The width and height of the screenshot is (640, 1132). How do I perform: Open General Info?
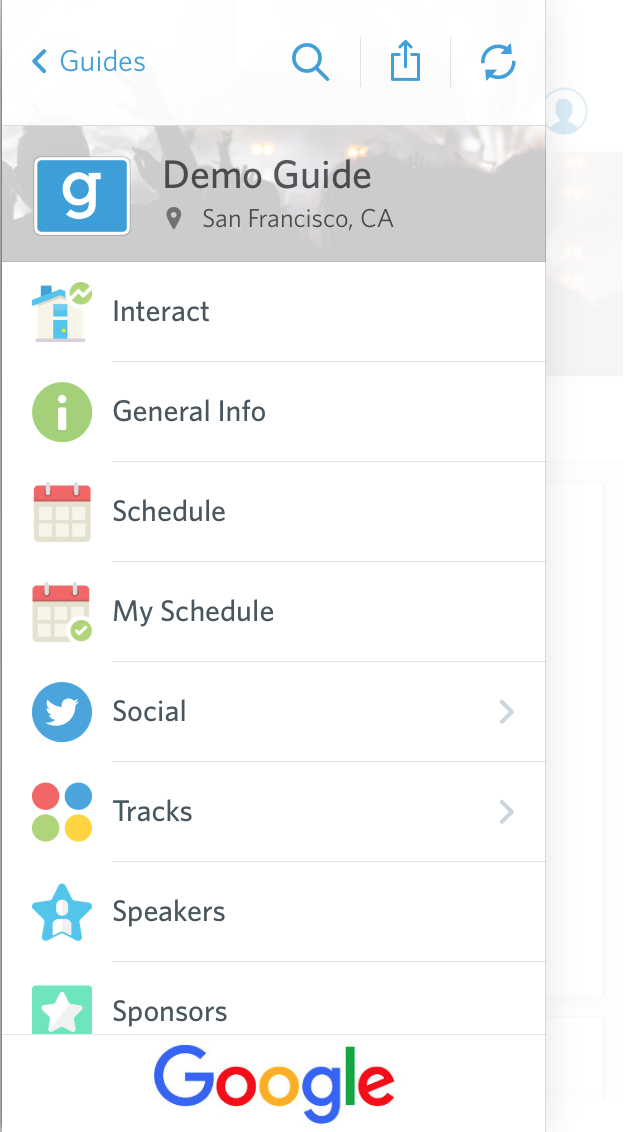coord(273,412)
